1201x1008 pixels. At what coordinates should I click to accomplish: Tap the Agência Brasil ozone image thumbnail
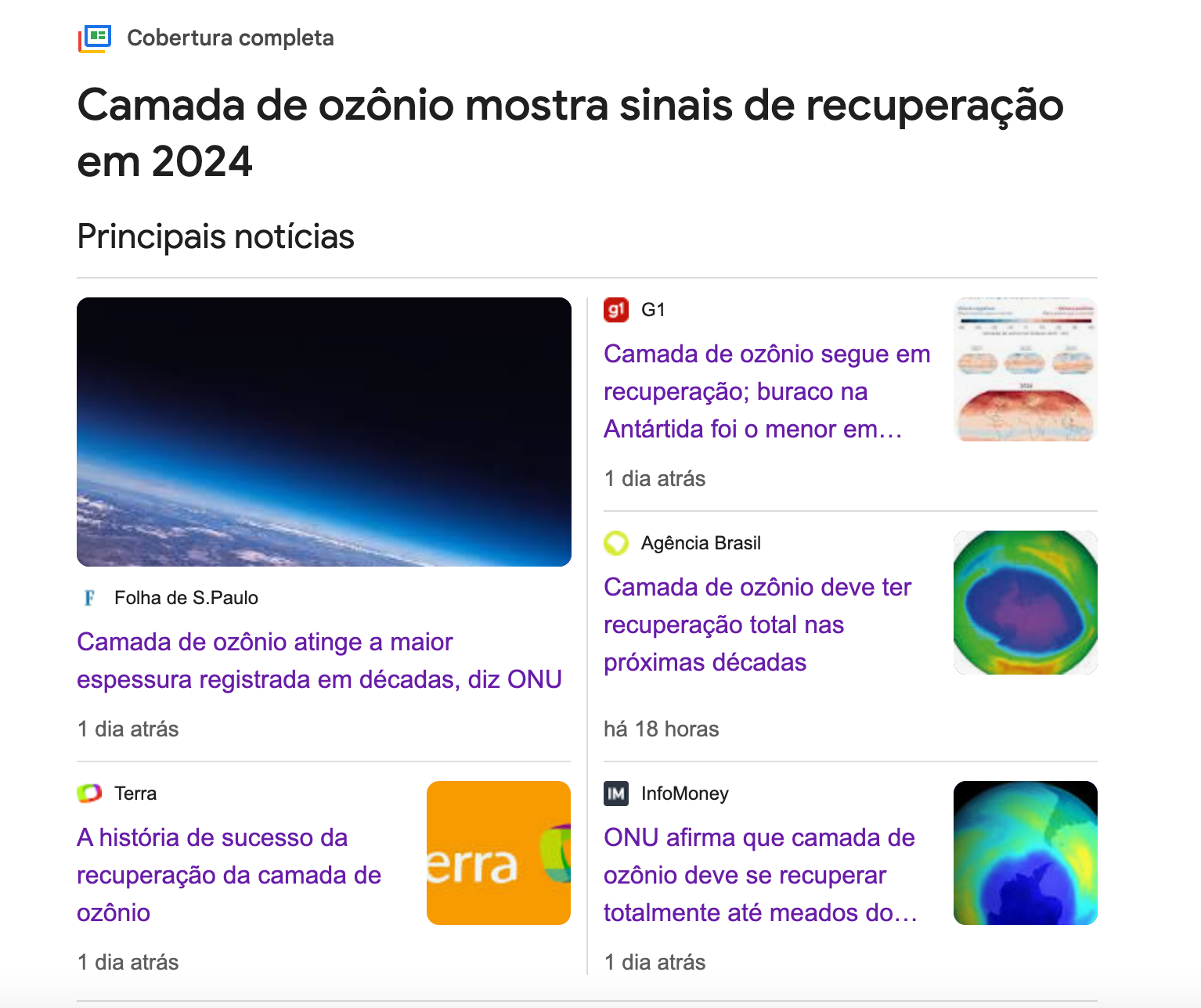click(1025, 603)
